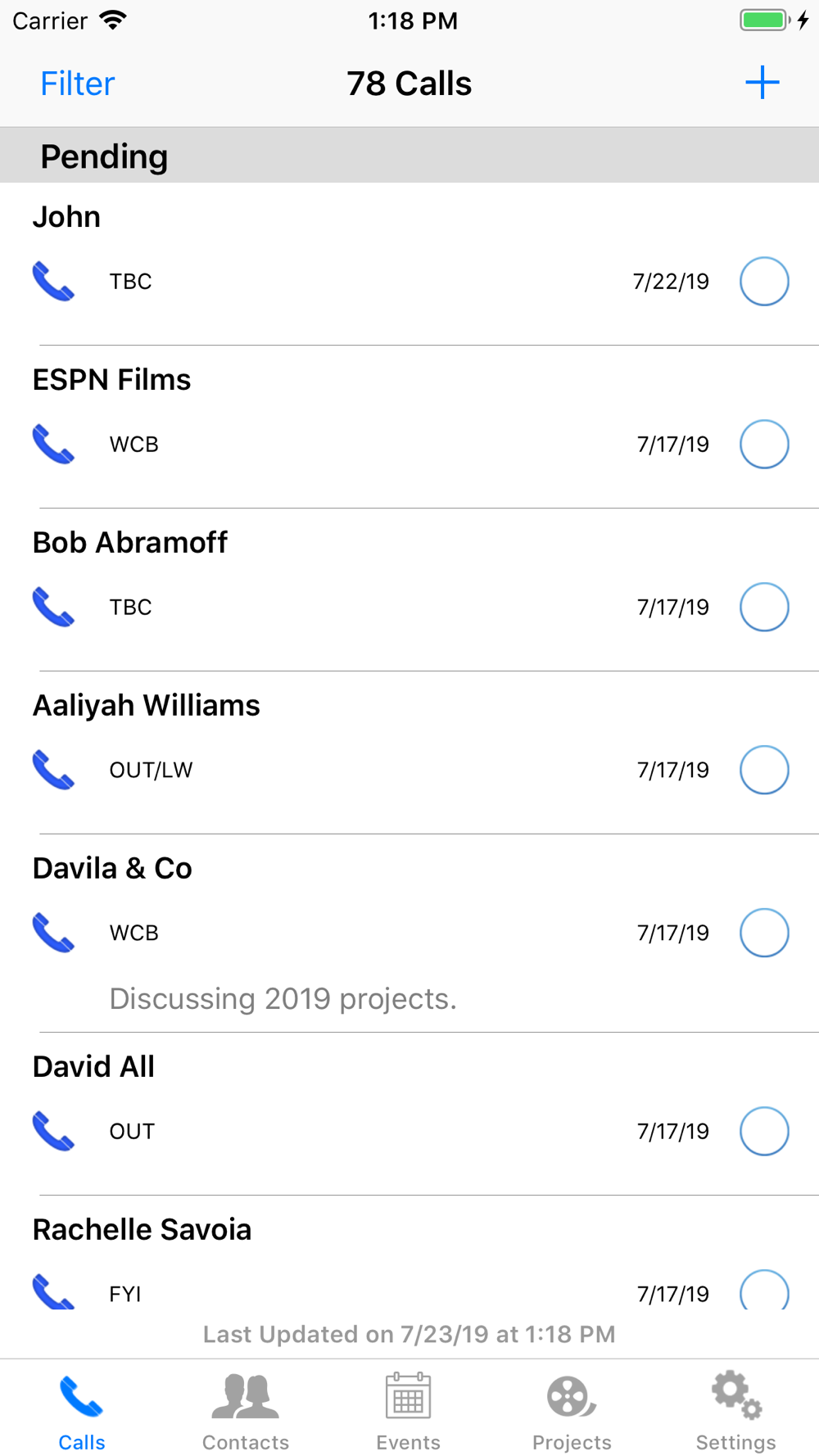The height and width of the screenshot is (1456, 819).
Task: View the Davila & Co call entry
Action: [x=328, y=901]
